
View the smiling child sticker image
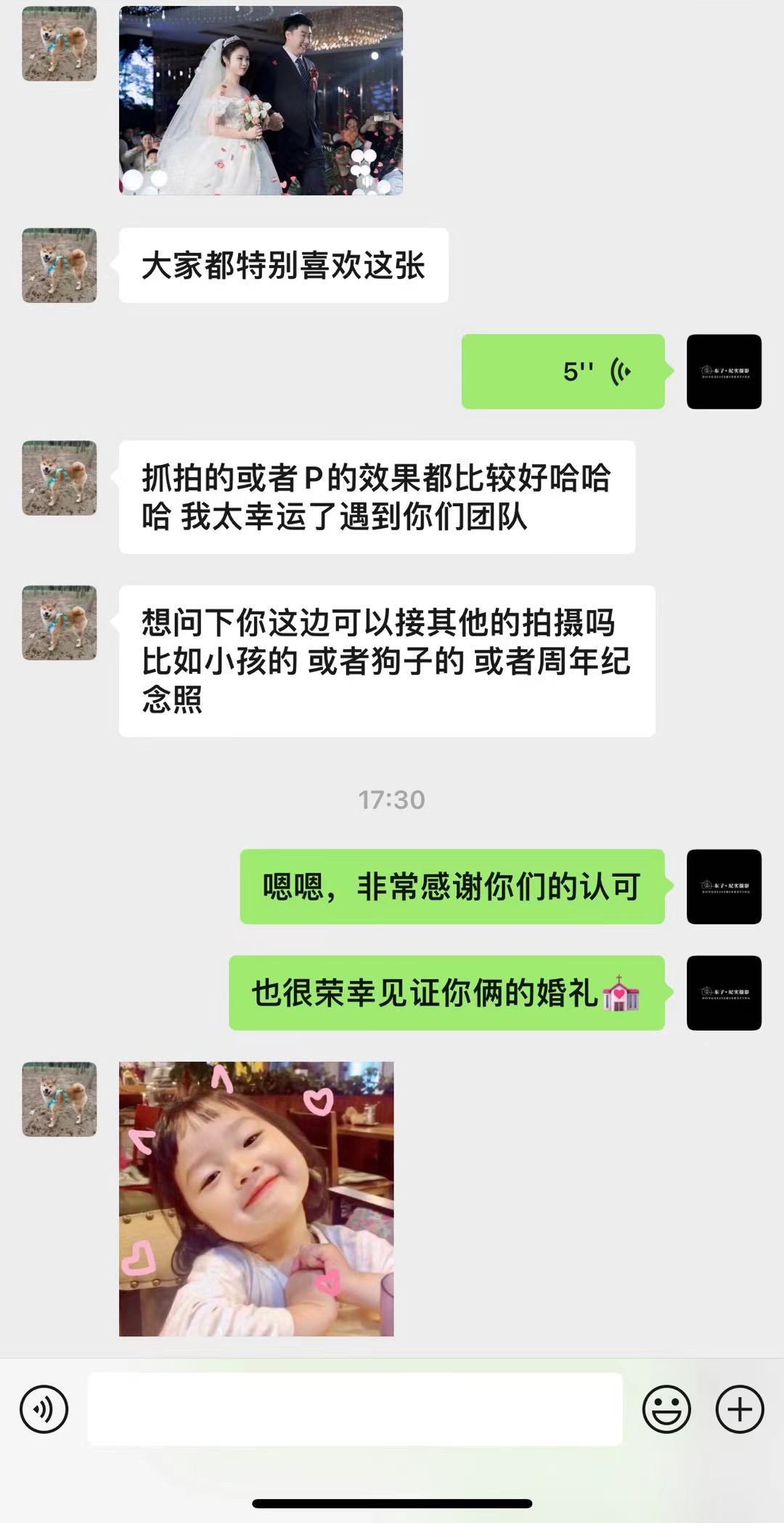click(256, 1199)
